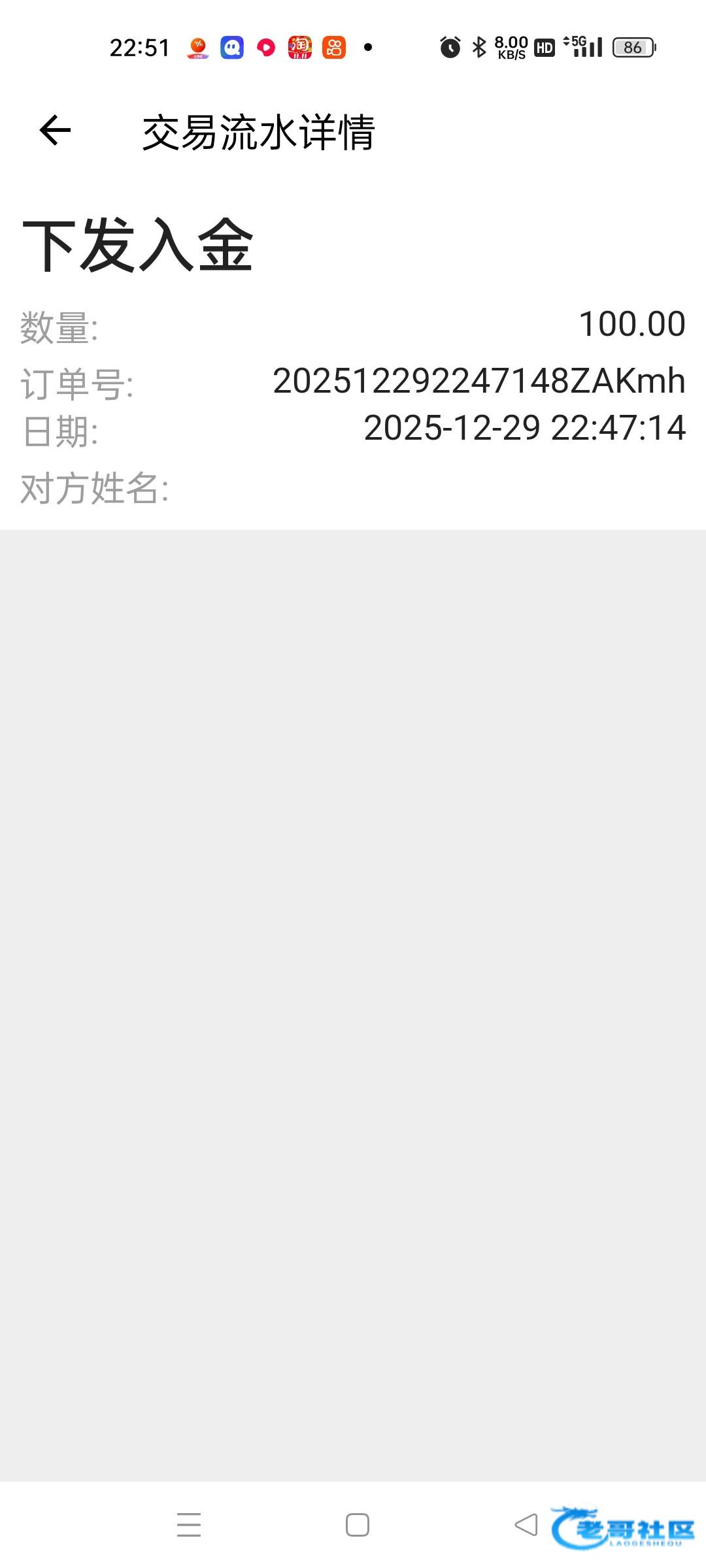Go back from the transaction details page
Screen dimensions: 706x1568
click(x=55, y=130)
